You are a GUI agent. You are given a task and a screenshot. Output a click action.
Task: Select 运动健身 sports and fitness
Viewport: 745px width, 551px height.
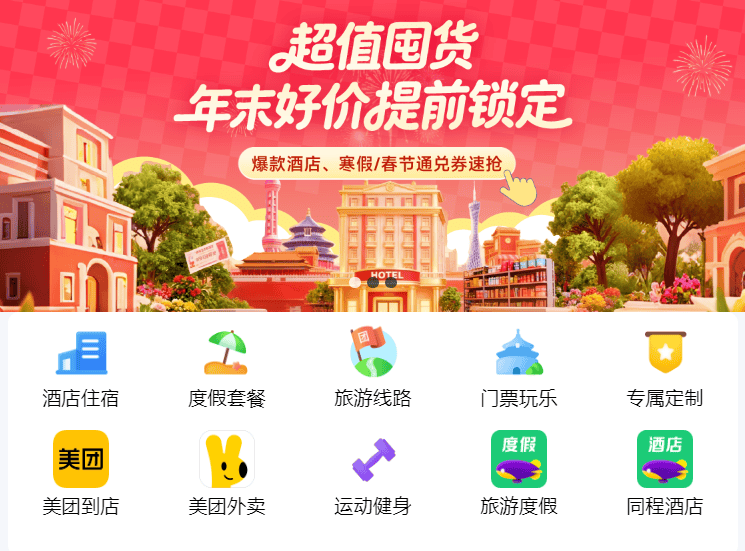tap(373, 474)
